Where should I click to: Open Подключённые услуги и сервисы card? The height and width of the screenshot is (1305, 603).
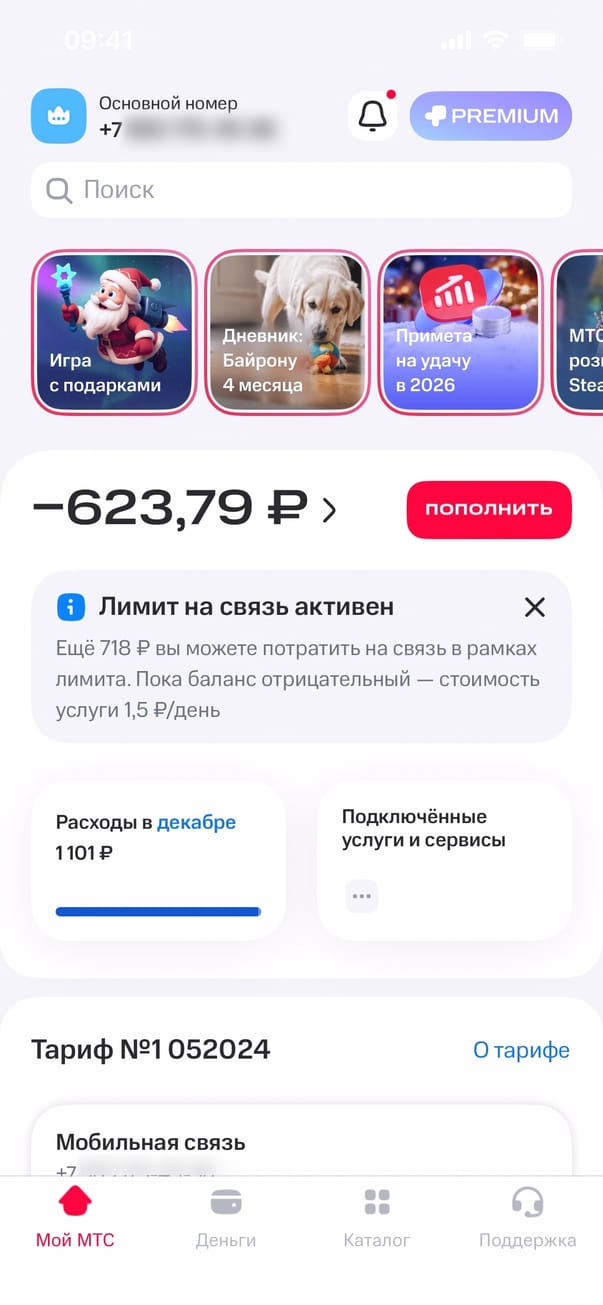444,861
